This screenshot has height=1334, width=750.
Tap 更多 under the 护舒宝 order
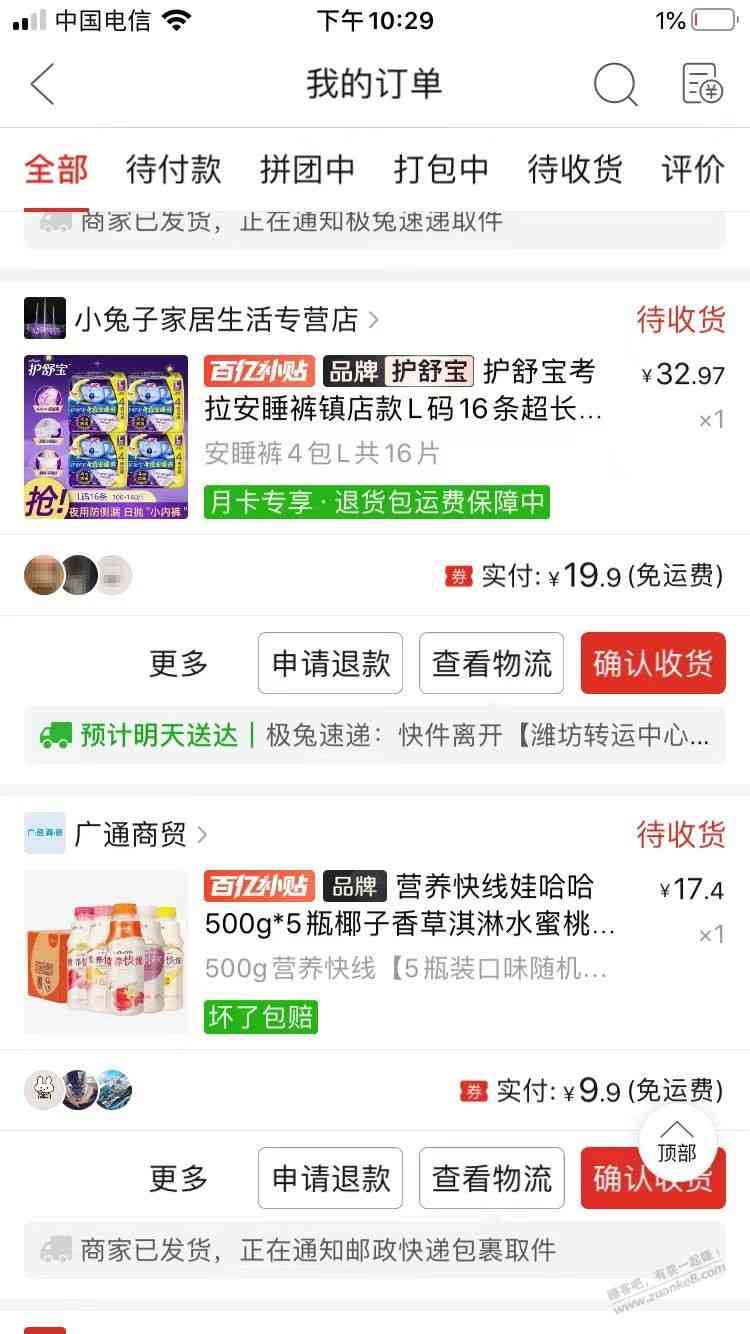(x=179, y=663)
